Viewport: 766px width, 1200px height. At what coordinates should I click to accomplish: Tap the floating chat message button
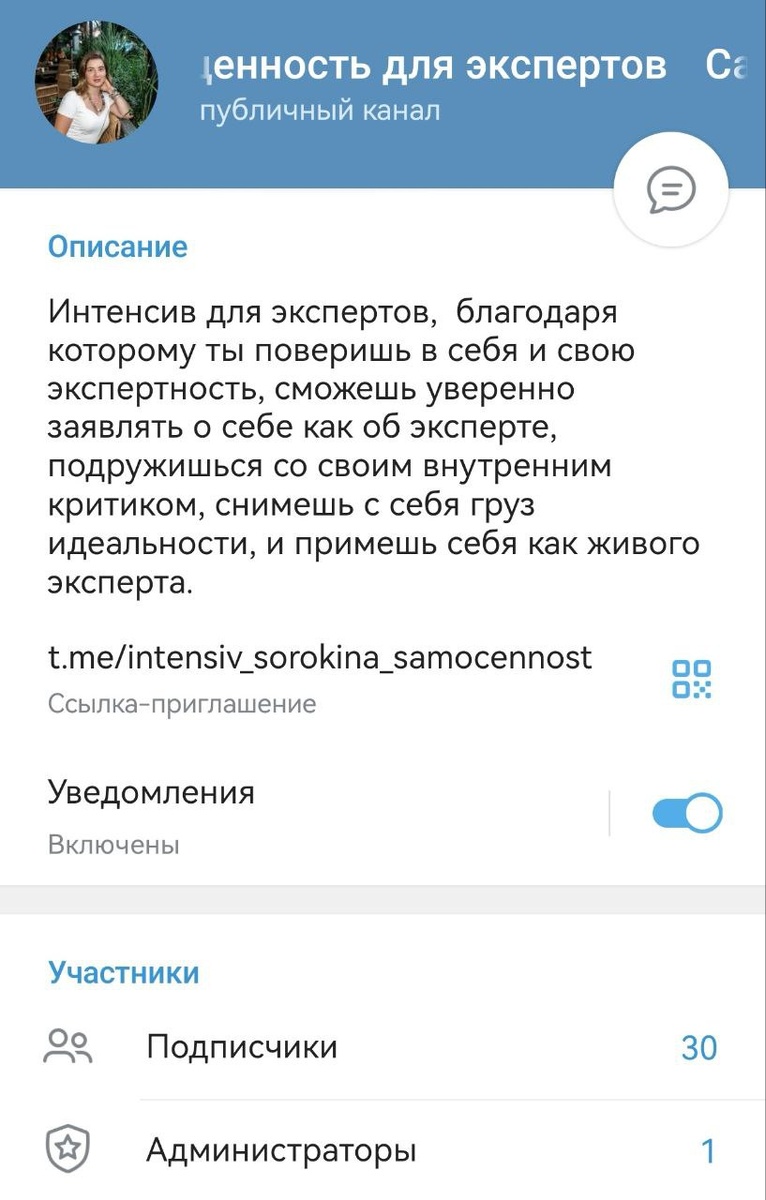point(671,189)
